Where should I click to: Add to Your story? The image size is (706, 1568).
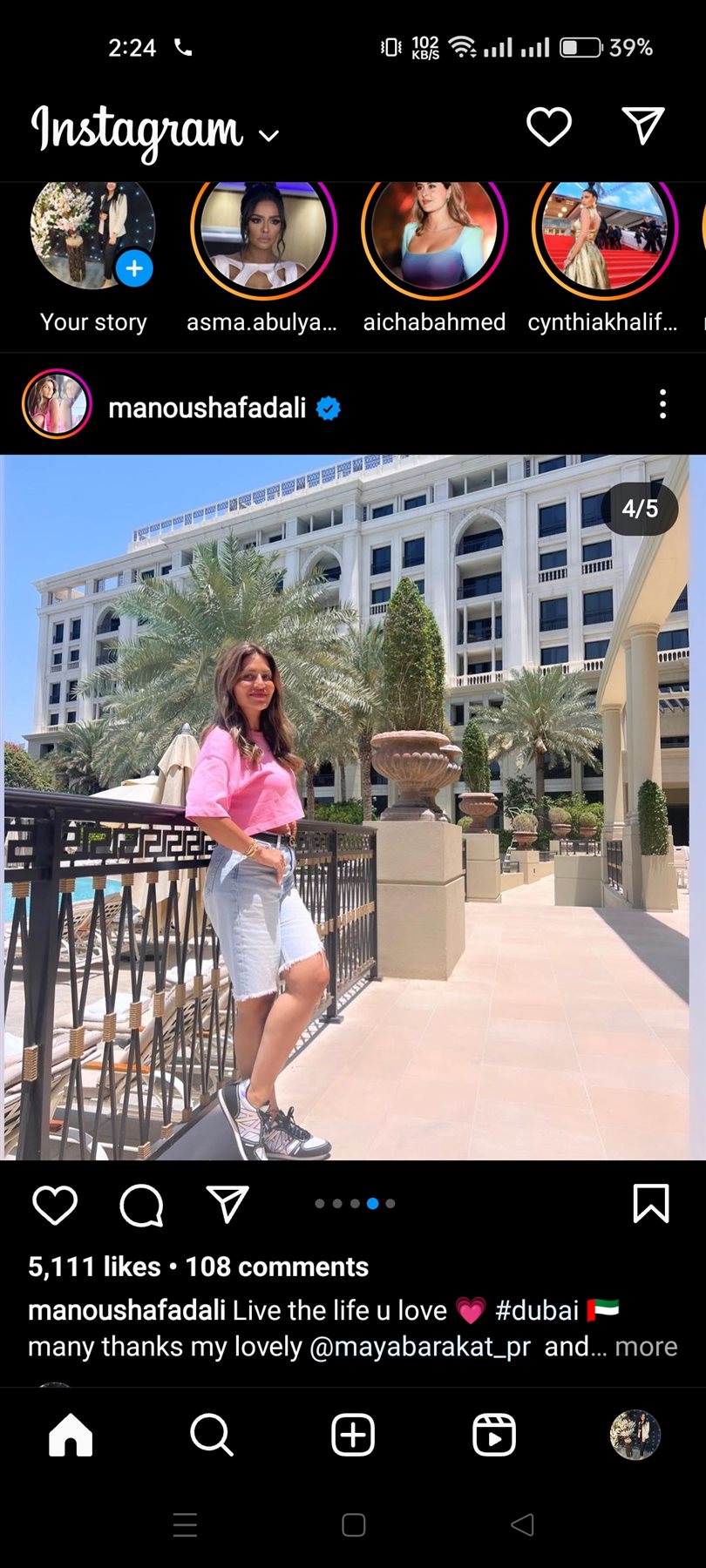tap(134, 268)
